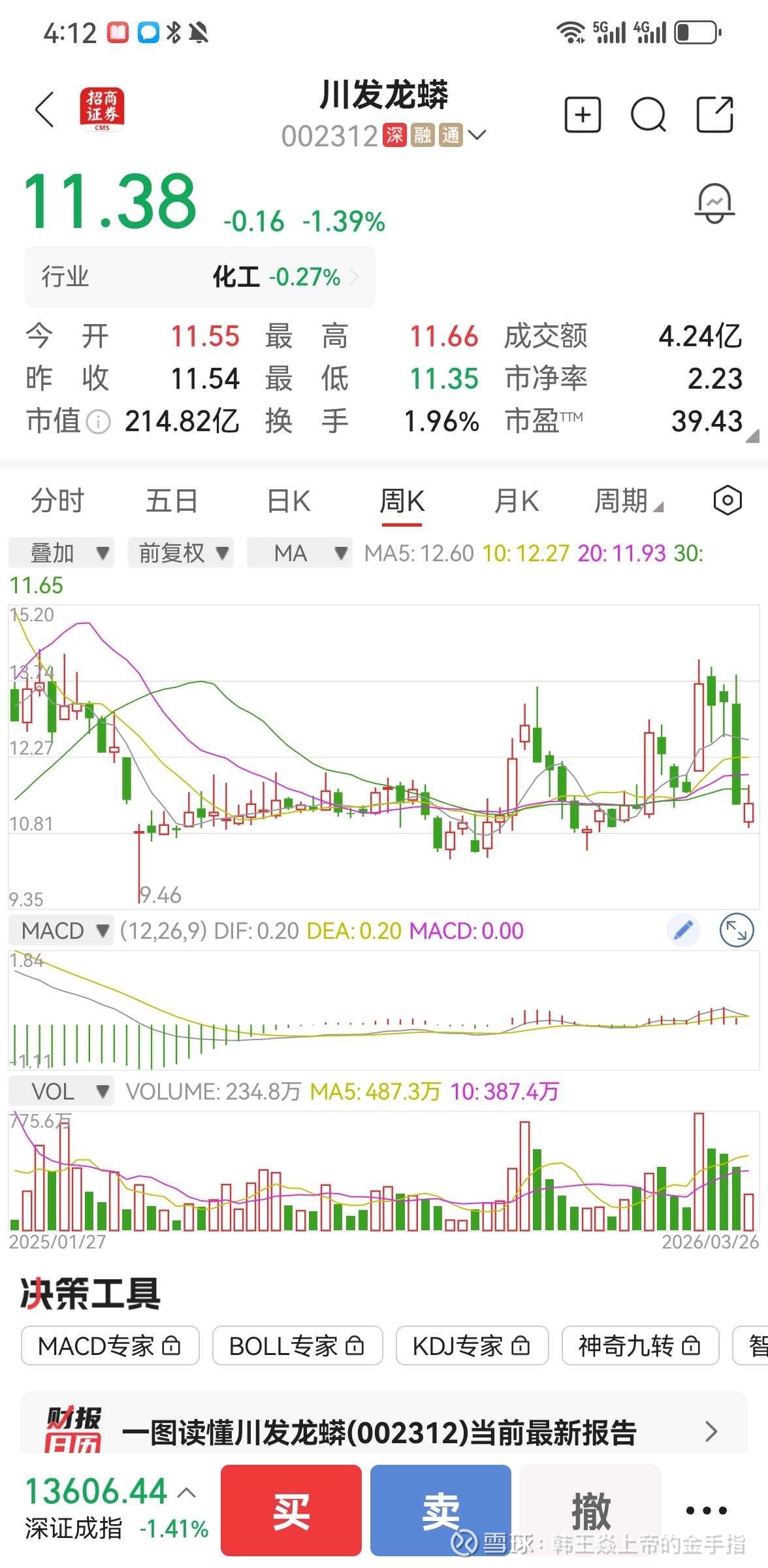Open the 前复权 adjustment dropdown
The width and height of the screenshot is (768, 1568).
pos(181,553)
